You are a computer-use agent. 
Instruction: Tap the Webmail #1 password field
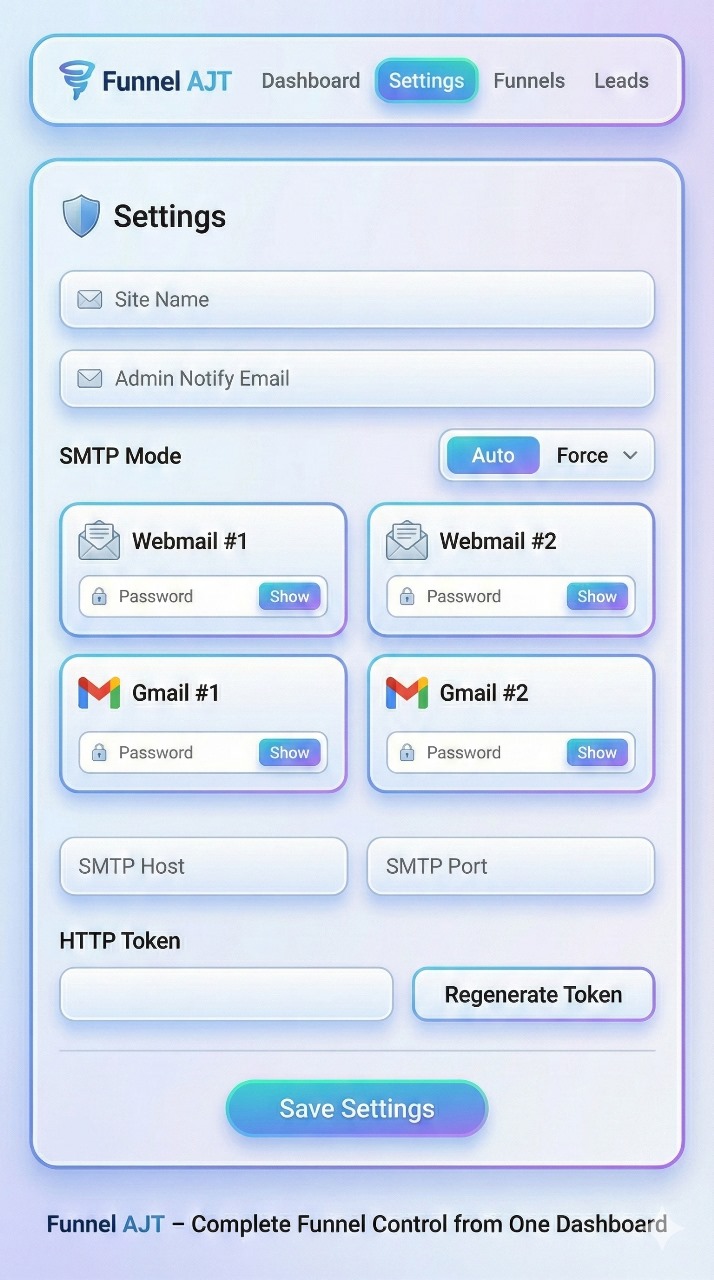(170, 596)
